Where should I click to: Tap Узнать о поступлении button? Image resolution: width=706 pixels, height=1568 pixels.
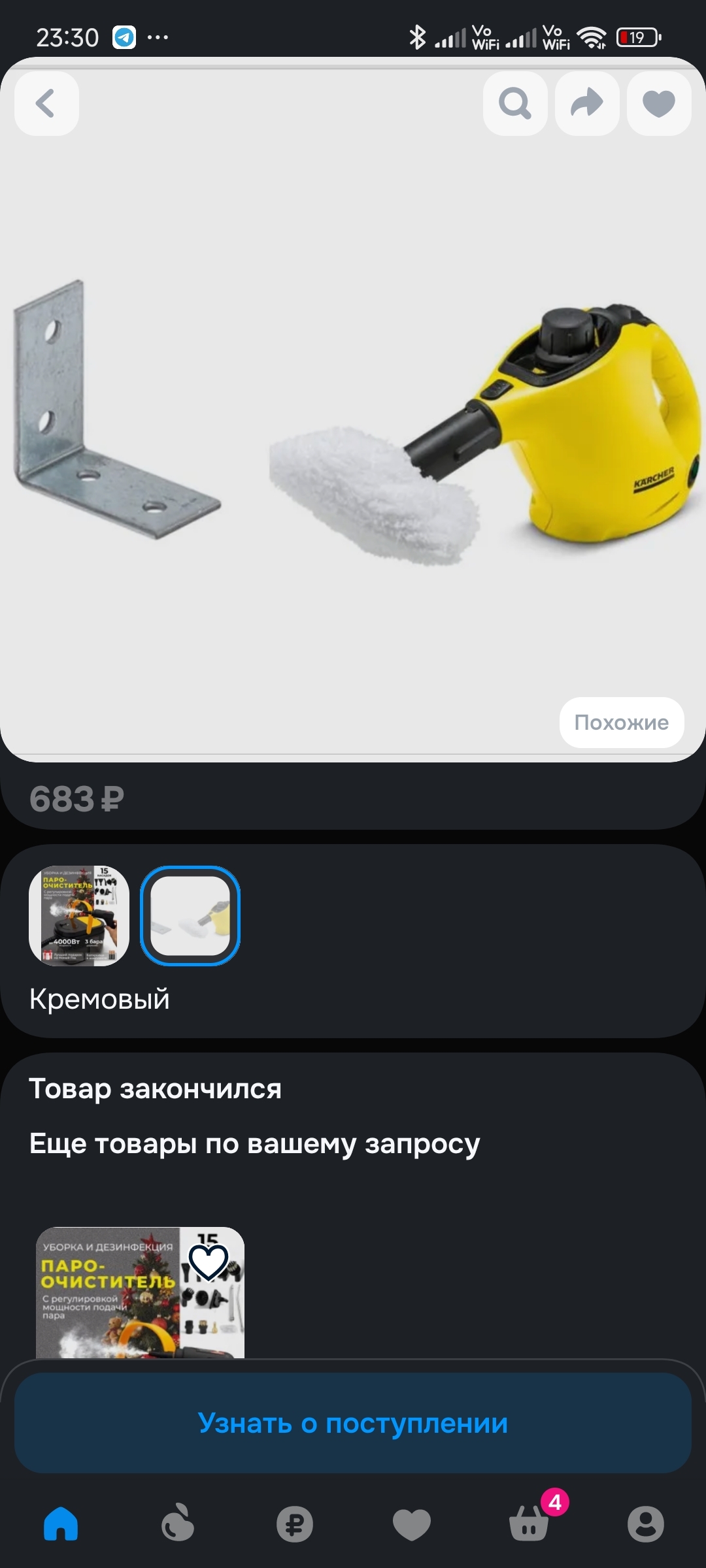tap(353, 1422)
